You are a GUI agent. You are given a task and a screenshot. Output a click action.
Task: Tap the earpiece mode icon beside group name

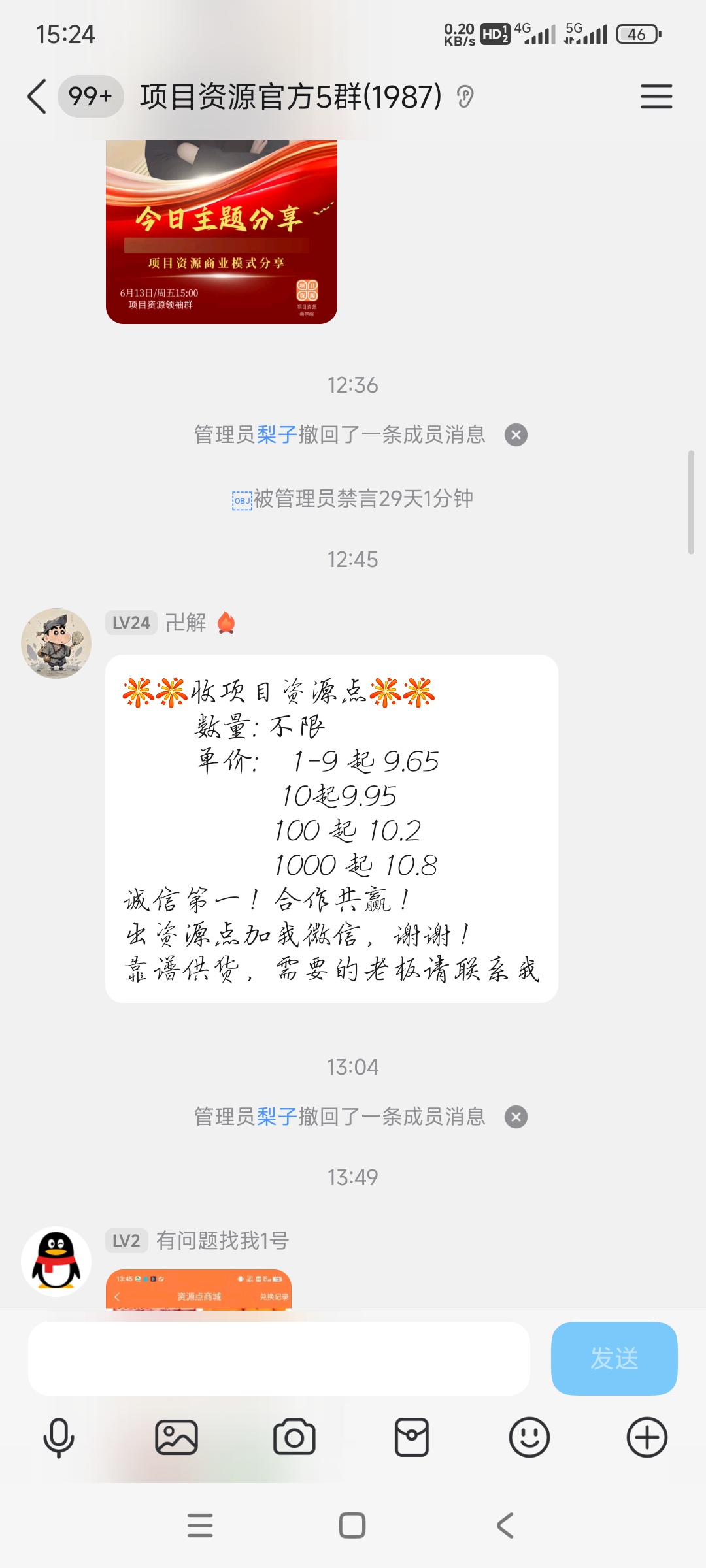tap(465, 96)
